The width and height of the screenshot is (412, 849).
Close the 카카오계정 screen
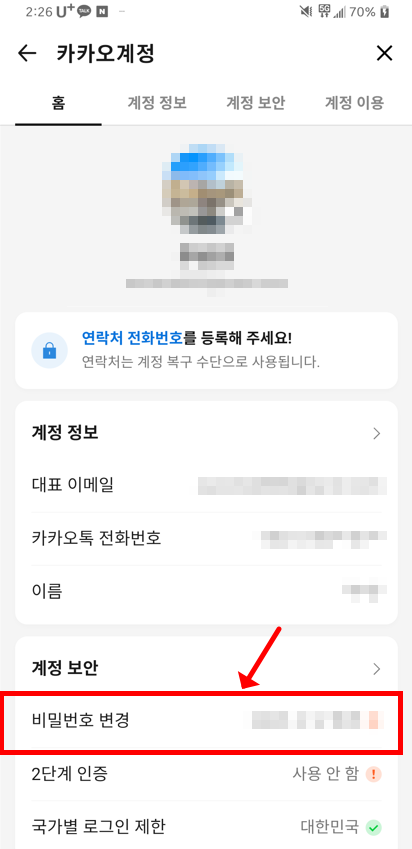coord(384,53)
